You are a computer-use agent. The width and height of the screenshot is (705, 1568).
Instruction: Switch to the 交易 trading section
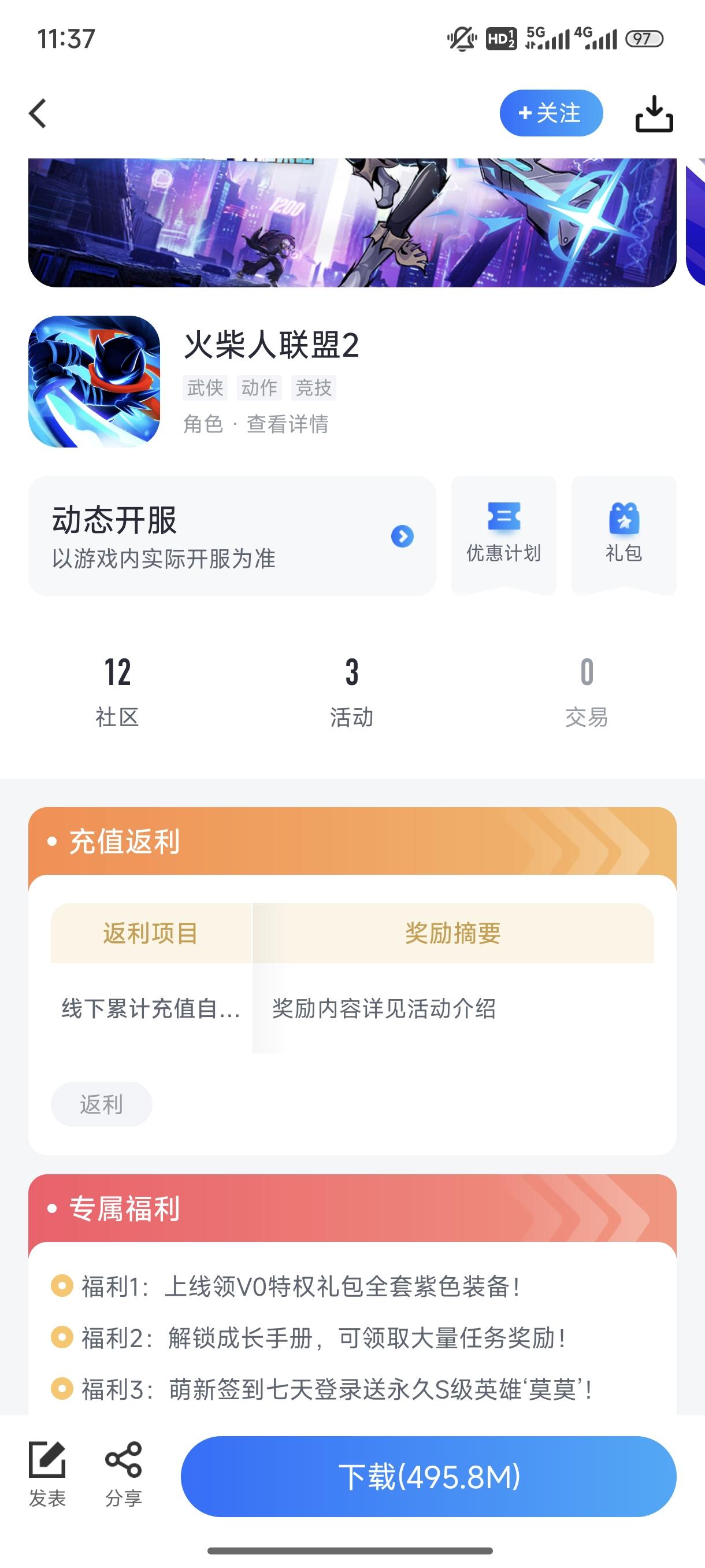click(x=587, y=692)
